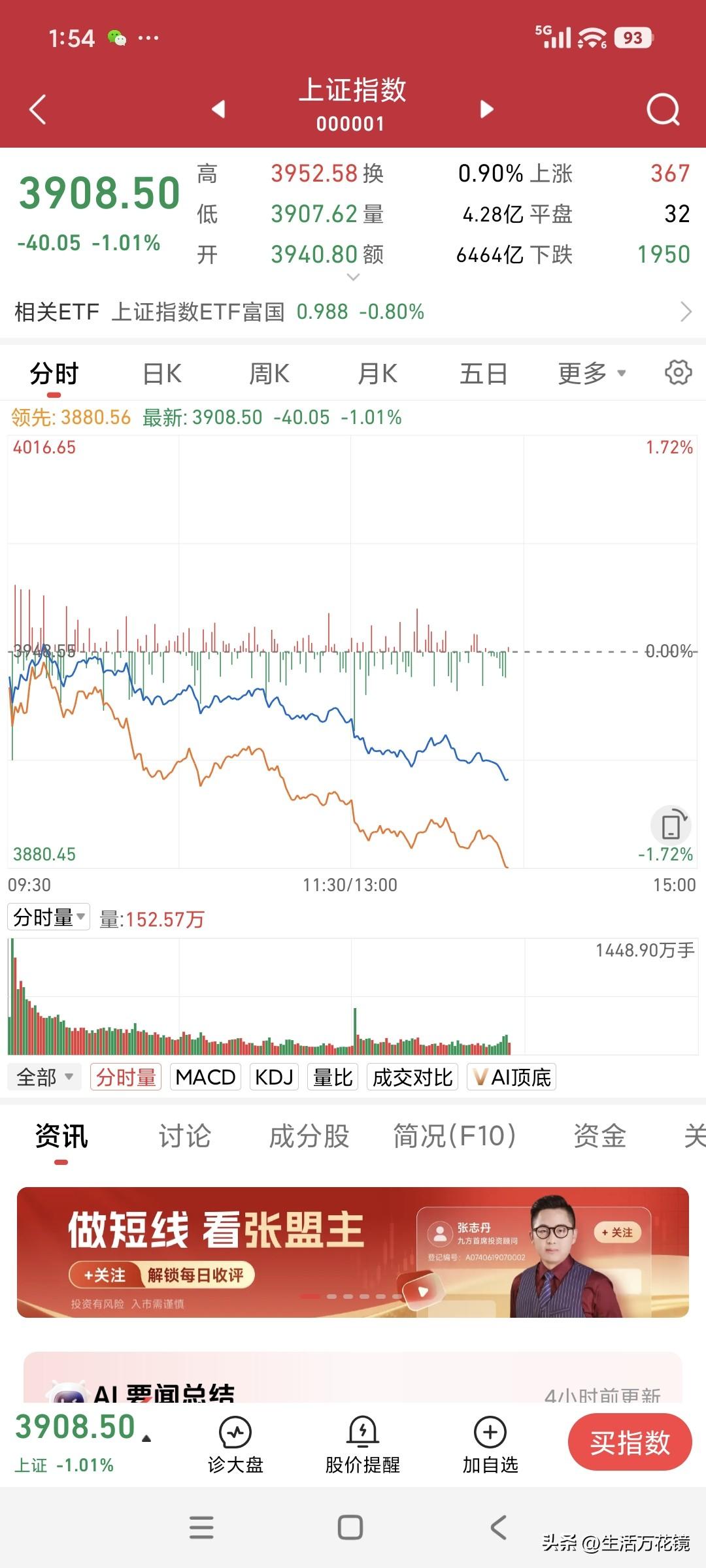Switch to next stock with right arrow
Image resolution: width=706 pixels, height=1568 pixels.
click(486, 110)
